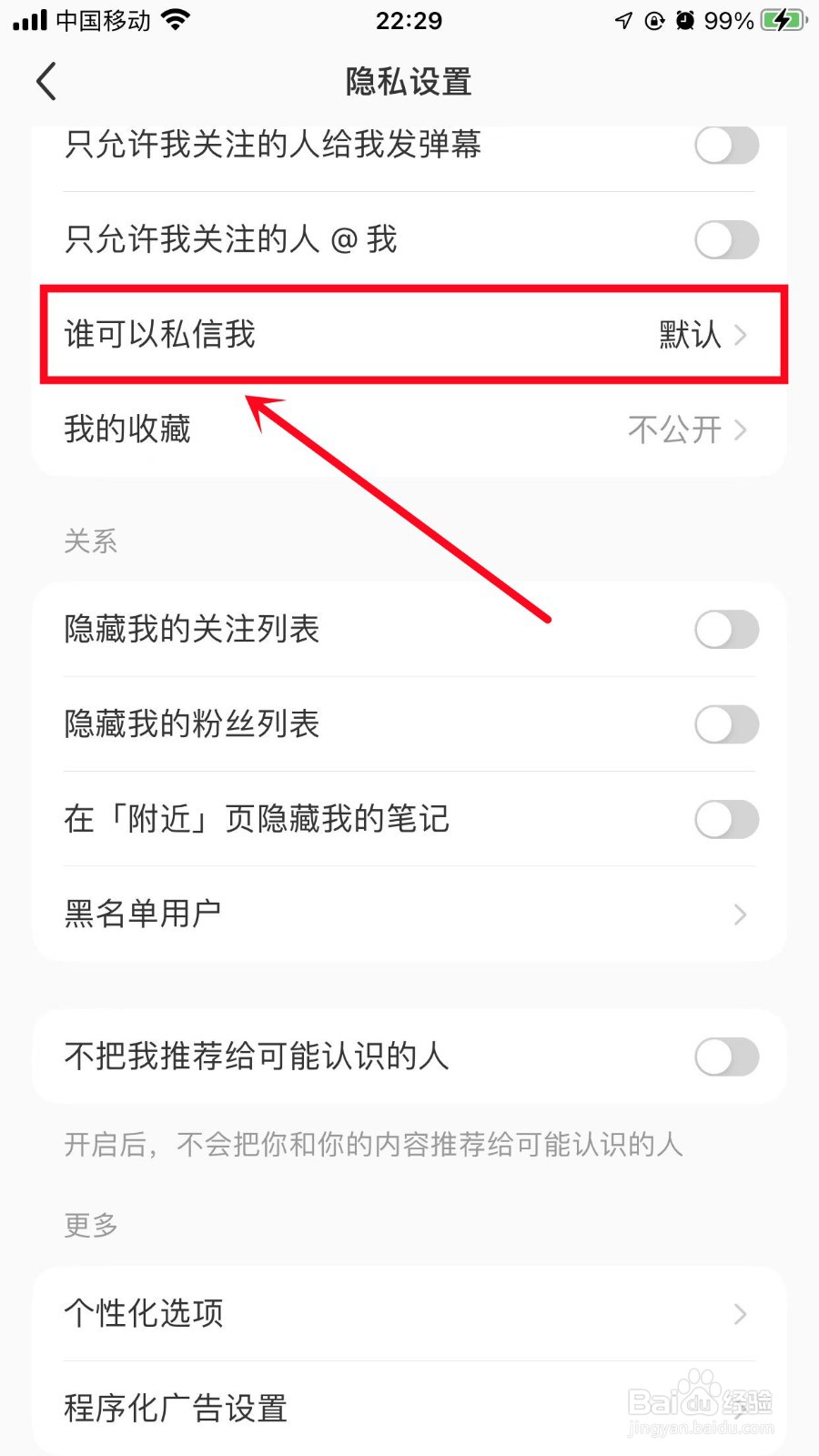Image resolution: width=819 pixels, height=1456 pixels.
Task: Expand 我的收藏 visibility options
Action: (x=409, y=430)
